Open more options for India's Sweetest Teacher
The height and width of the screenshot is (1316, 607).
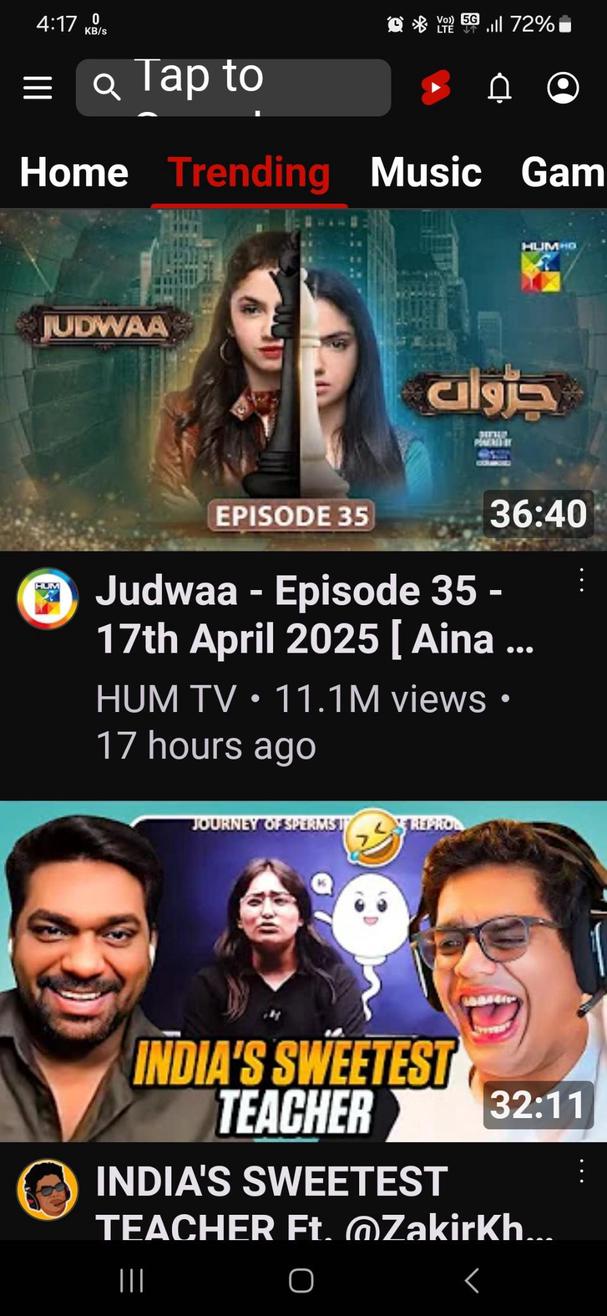click(581, 1171)
